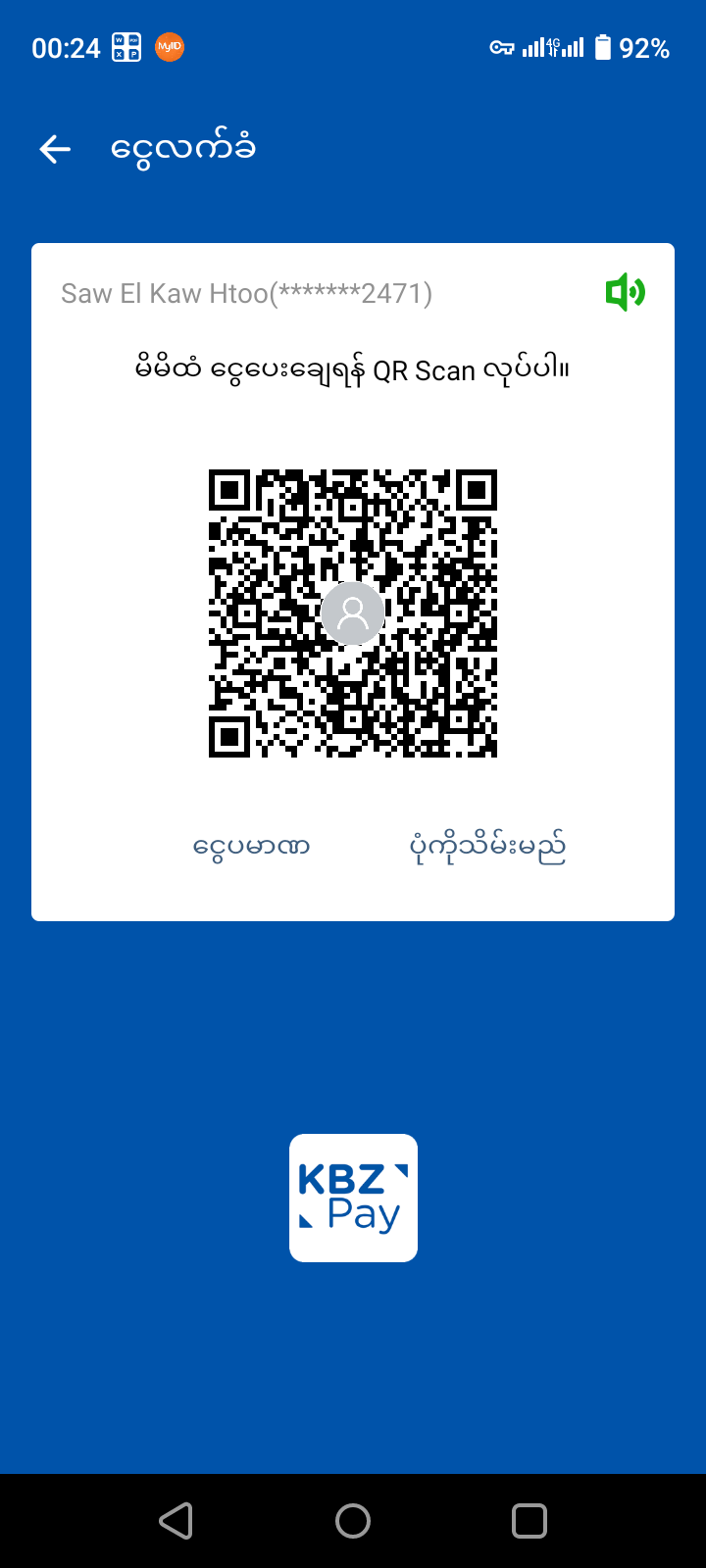Tap ငွေပမာဏ to set the amount
This screenshot has width=706, height=1568.
tap(252, 846)
